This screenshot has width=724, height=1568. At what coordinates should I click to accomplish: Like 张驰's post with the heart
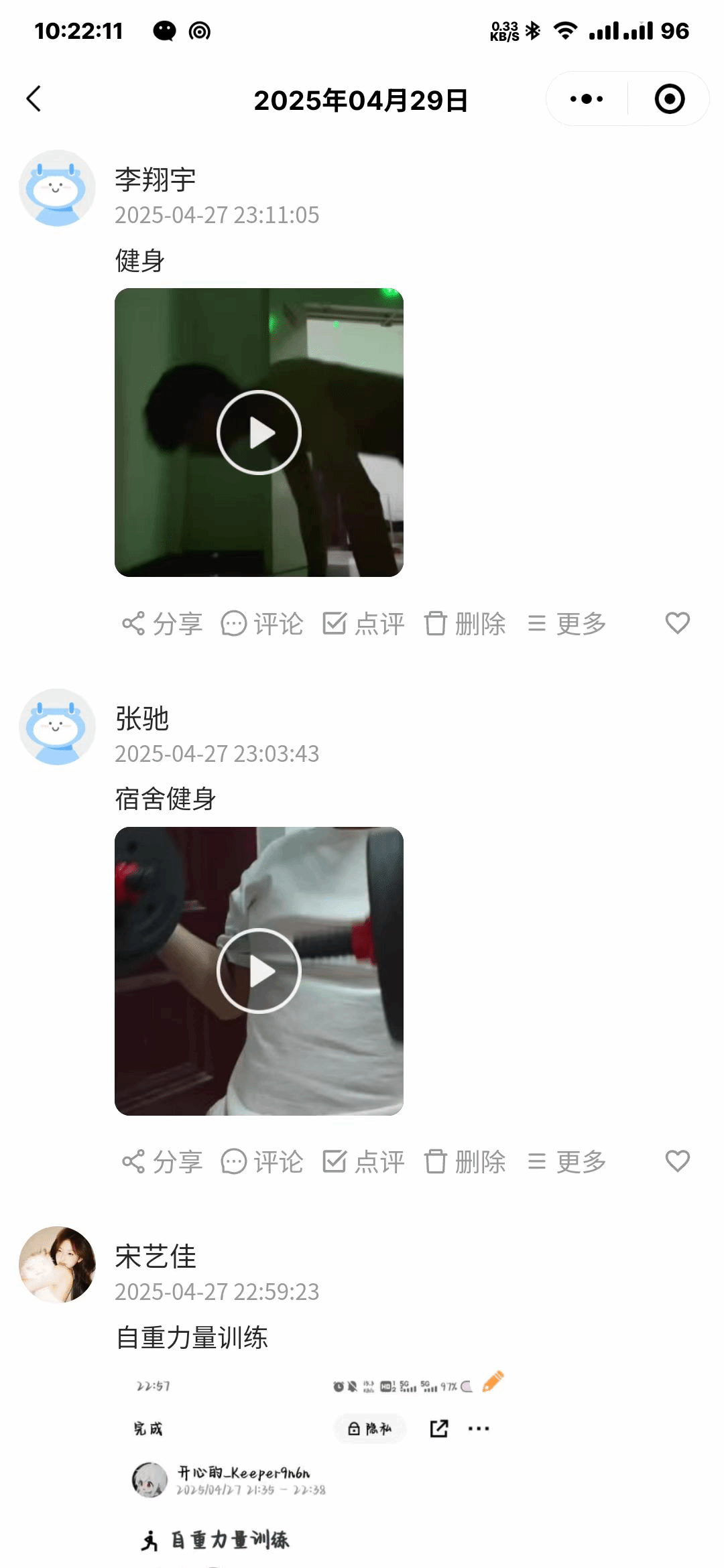tap(677, 1161)
